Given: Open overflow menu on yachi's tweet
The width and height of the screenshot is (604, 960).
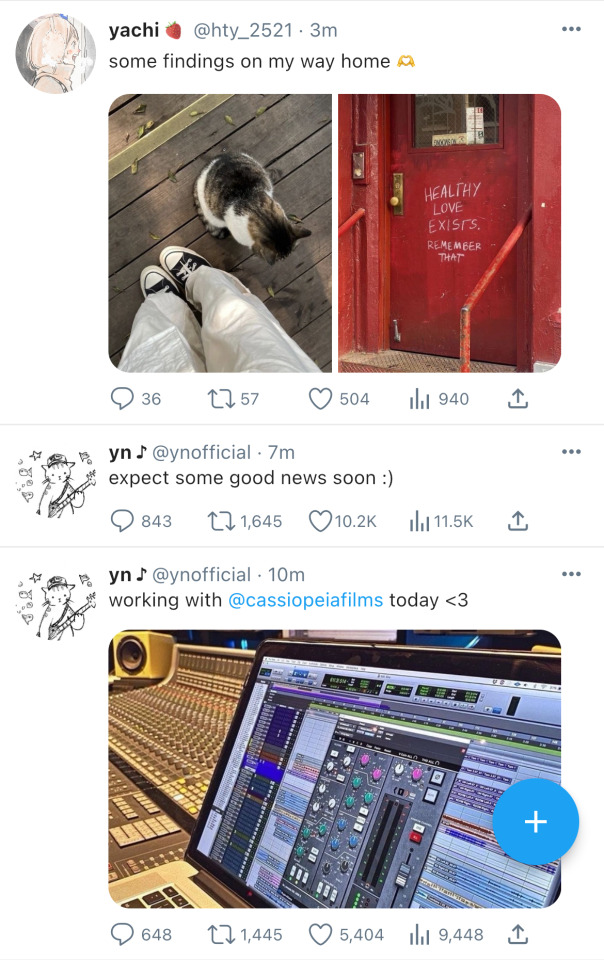Looking at the screenshot, I should [571, 29].
